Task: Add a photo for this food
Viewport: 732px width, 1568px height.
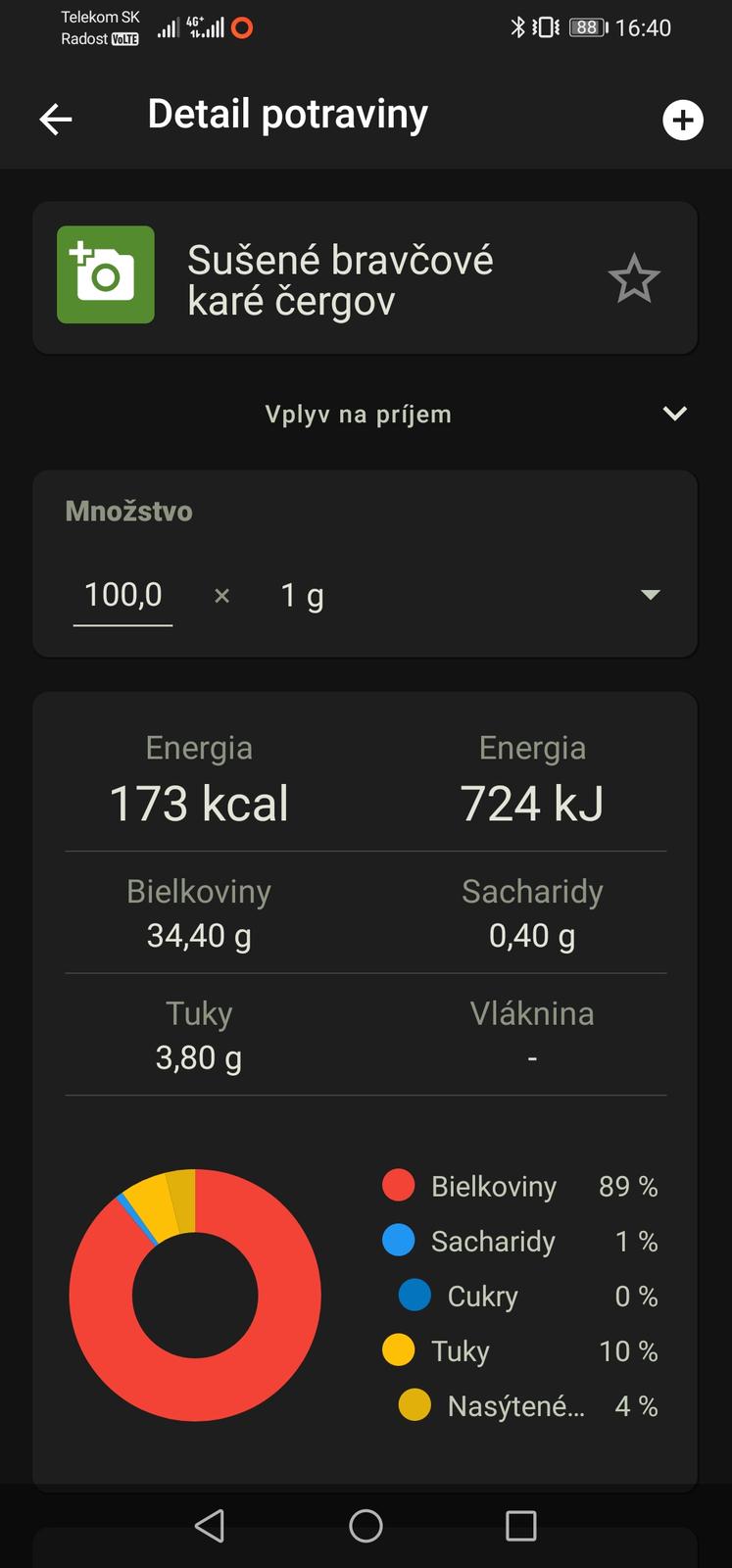Action: click(x=105, y=274)
